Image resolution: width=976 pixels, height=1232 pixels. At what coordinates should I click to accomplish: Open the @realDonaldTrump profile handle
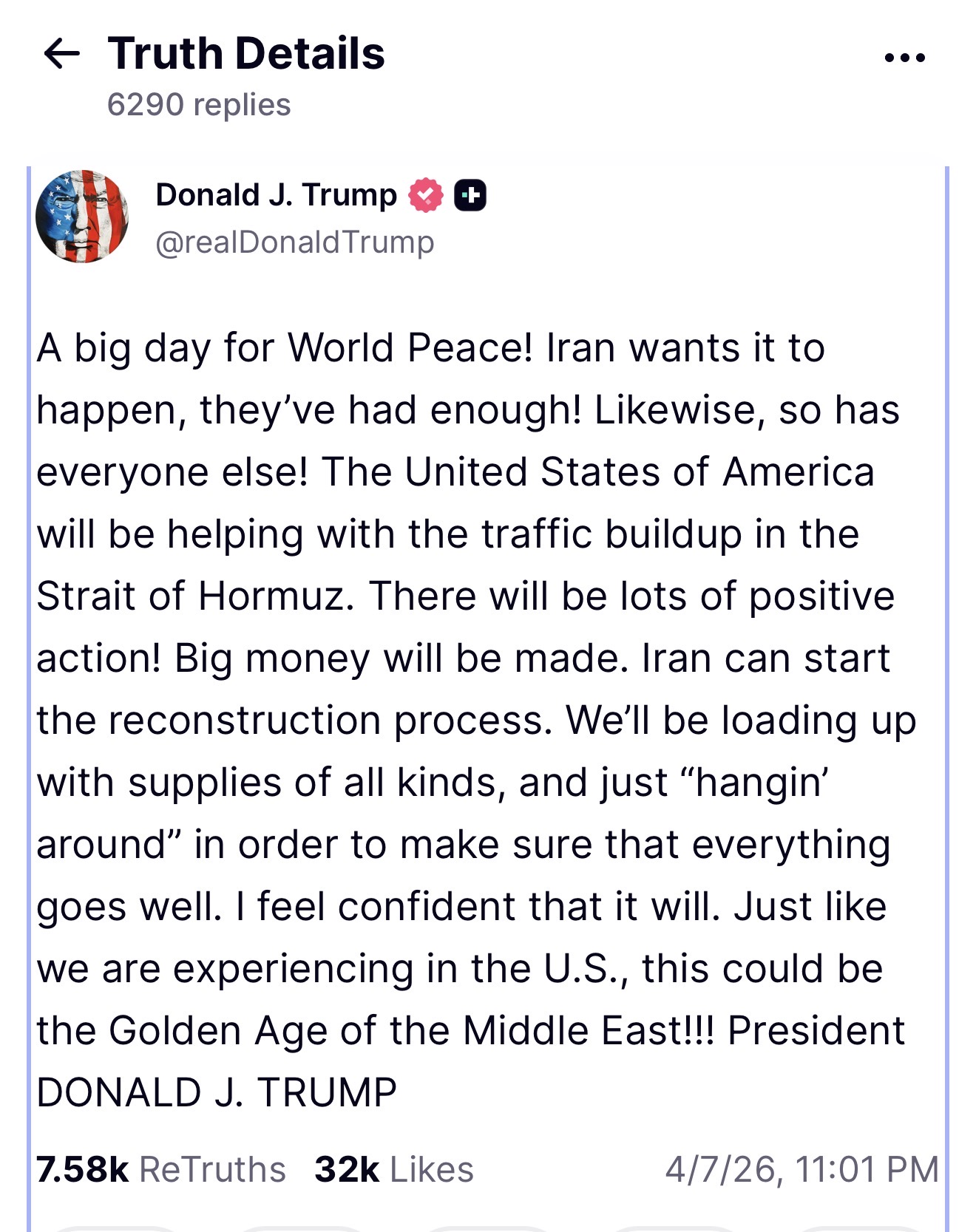[x=294, y=242]
